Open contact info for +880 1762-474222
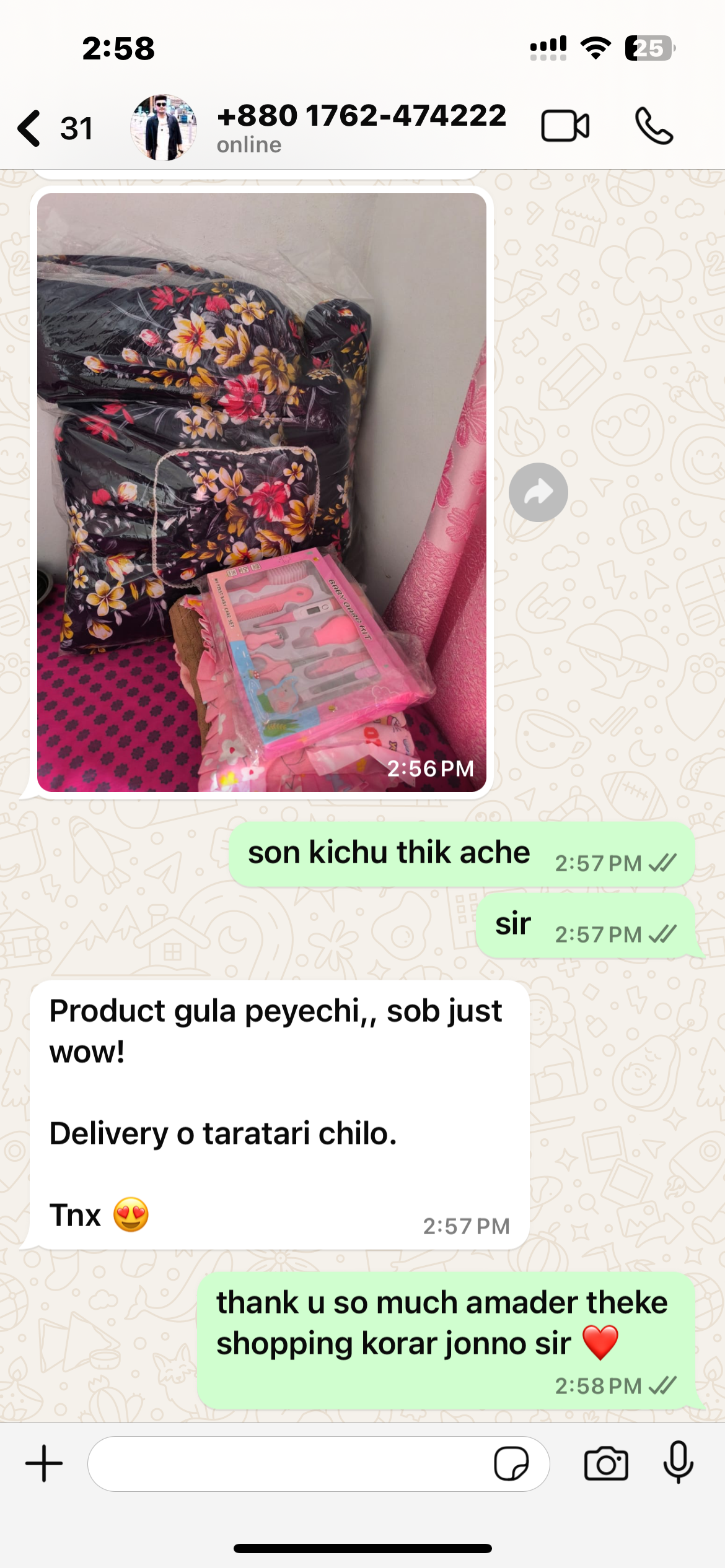The image size is (725, 1568). (361, 126)
